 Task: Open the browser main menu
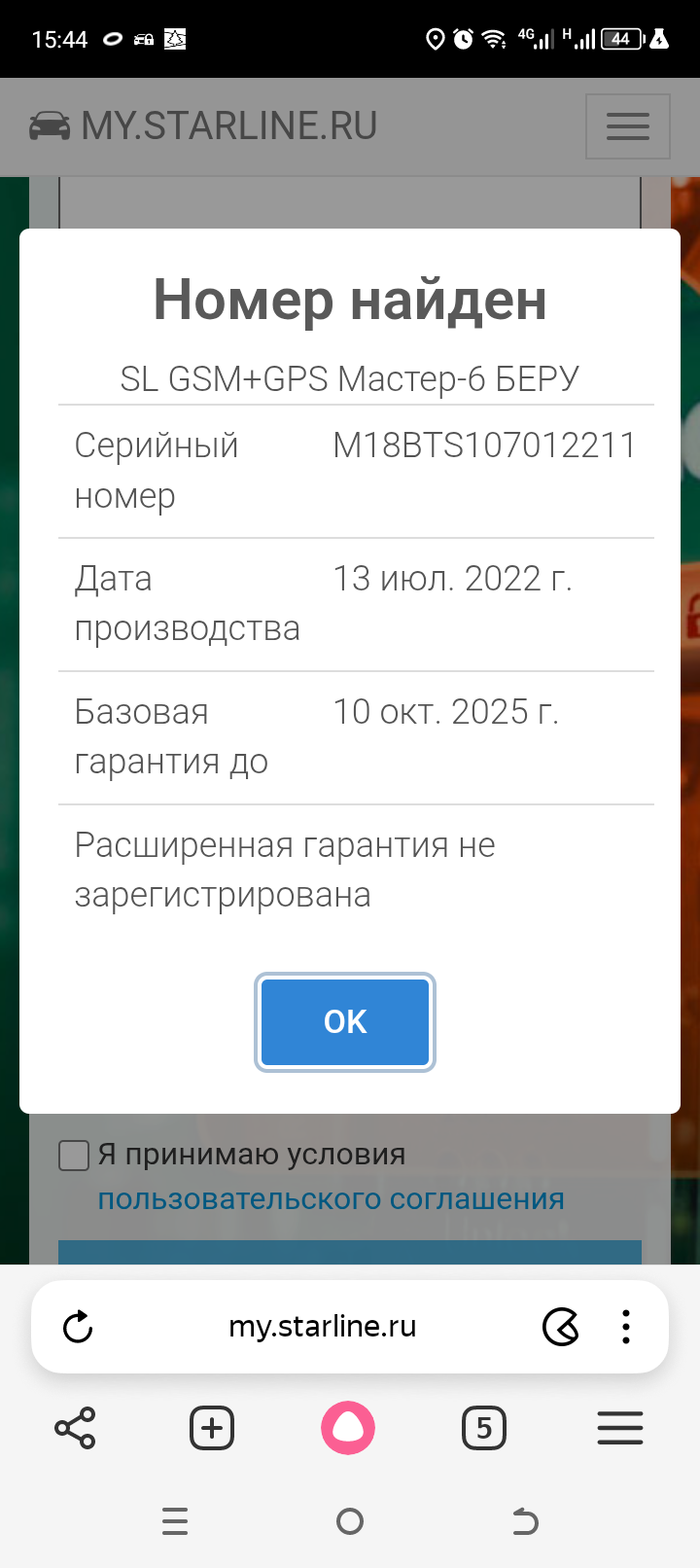[620, 1428]
